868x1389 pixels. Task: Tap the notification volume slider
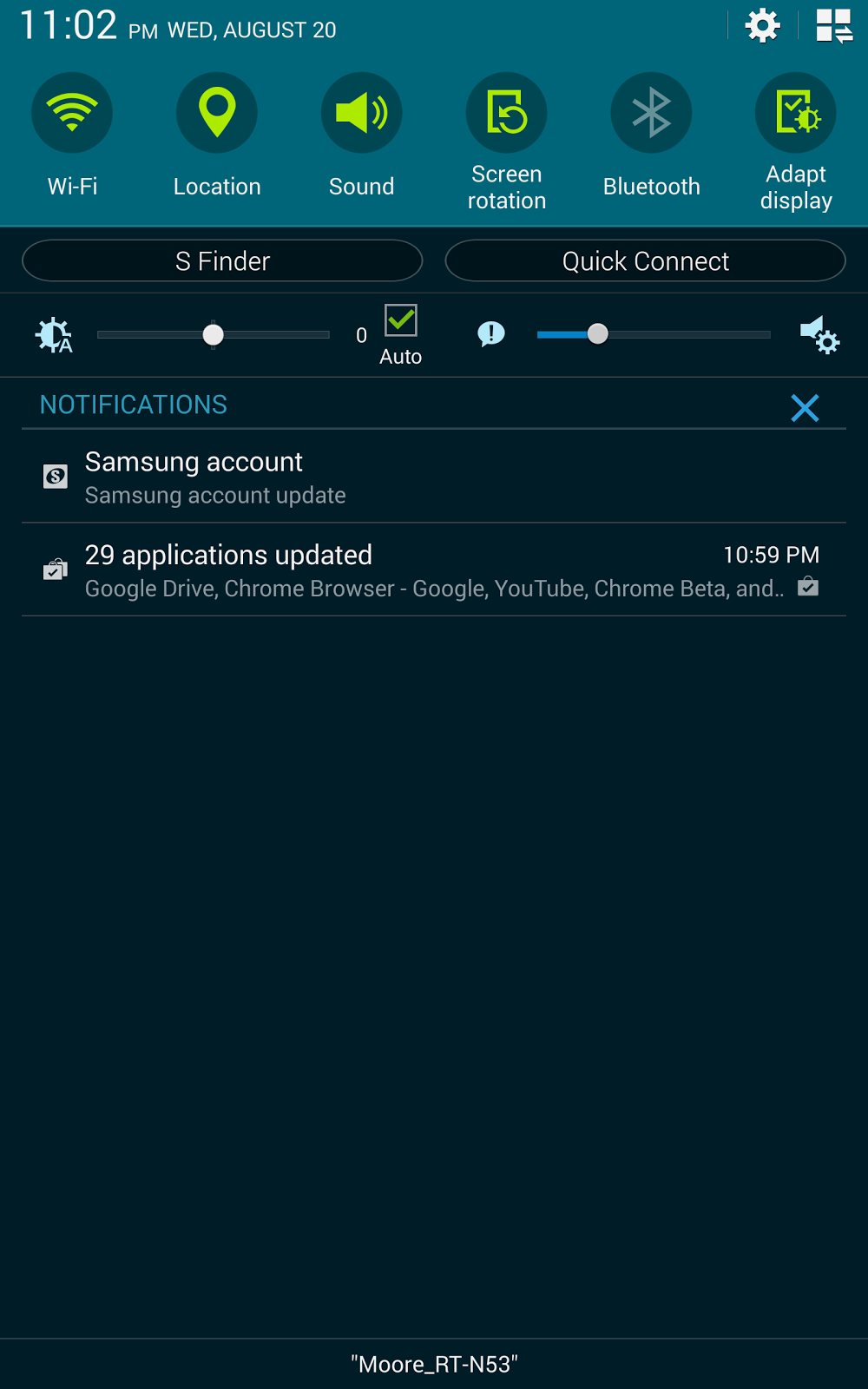654,334
